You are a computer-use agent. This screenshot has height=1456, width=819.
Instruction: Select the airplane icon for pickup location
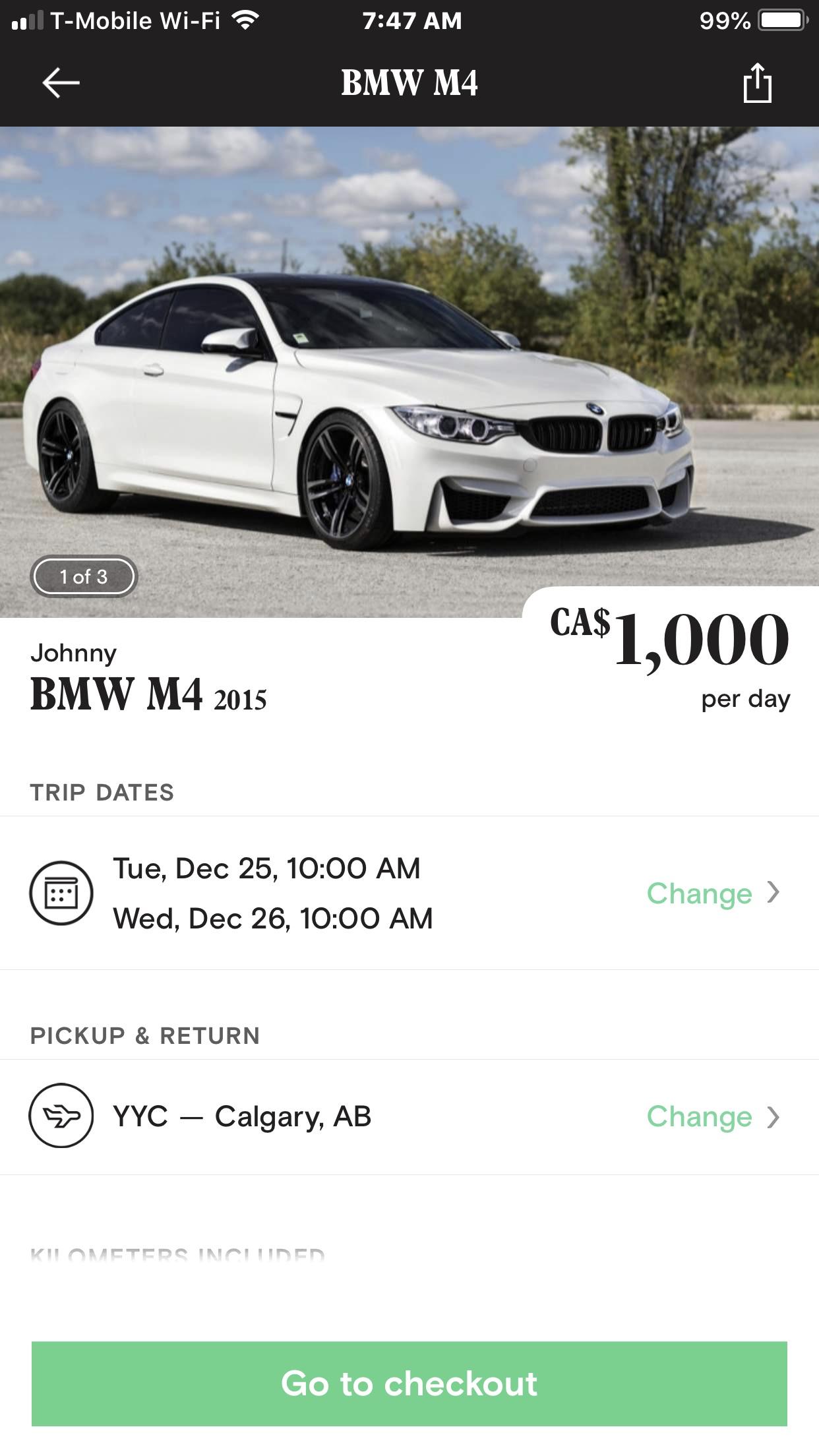coord(61,1116)
